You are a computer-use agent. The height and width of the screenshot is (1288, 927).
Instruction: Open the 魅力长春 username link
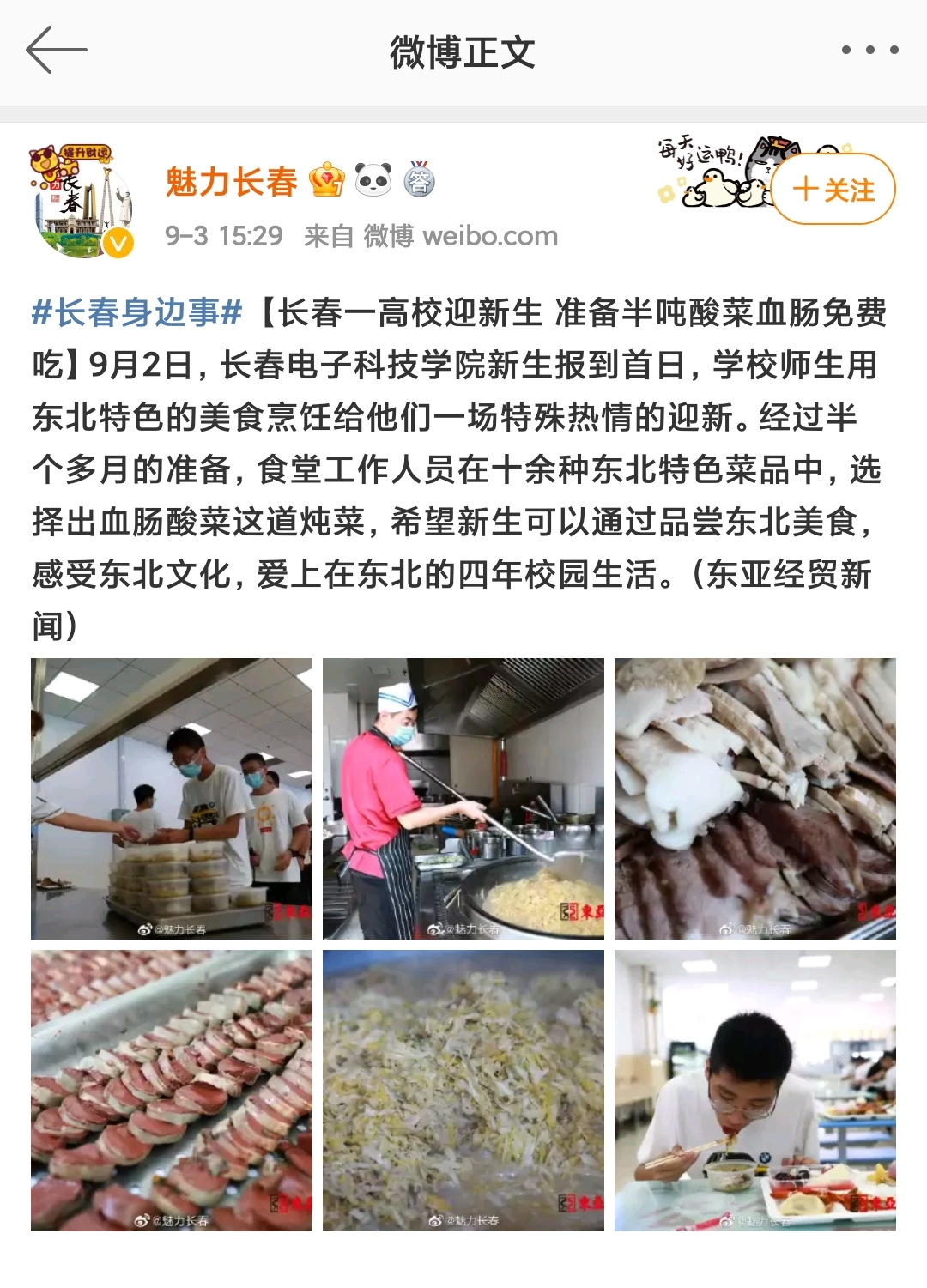[231, 182]
